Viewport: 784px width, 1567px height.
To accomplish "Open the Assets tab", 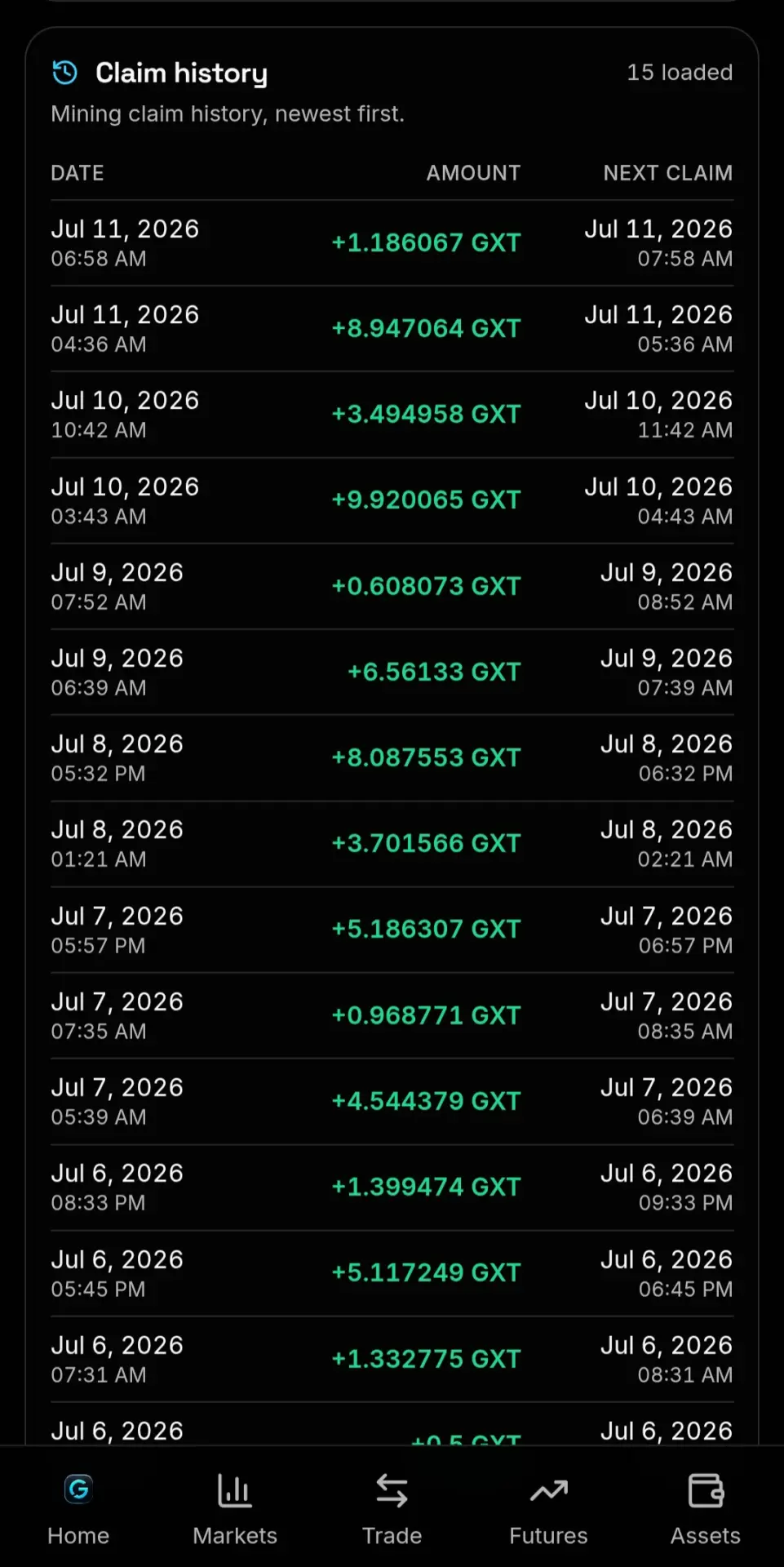I will click(x=705, y=1508).
